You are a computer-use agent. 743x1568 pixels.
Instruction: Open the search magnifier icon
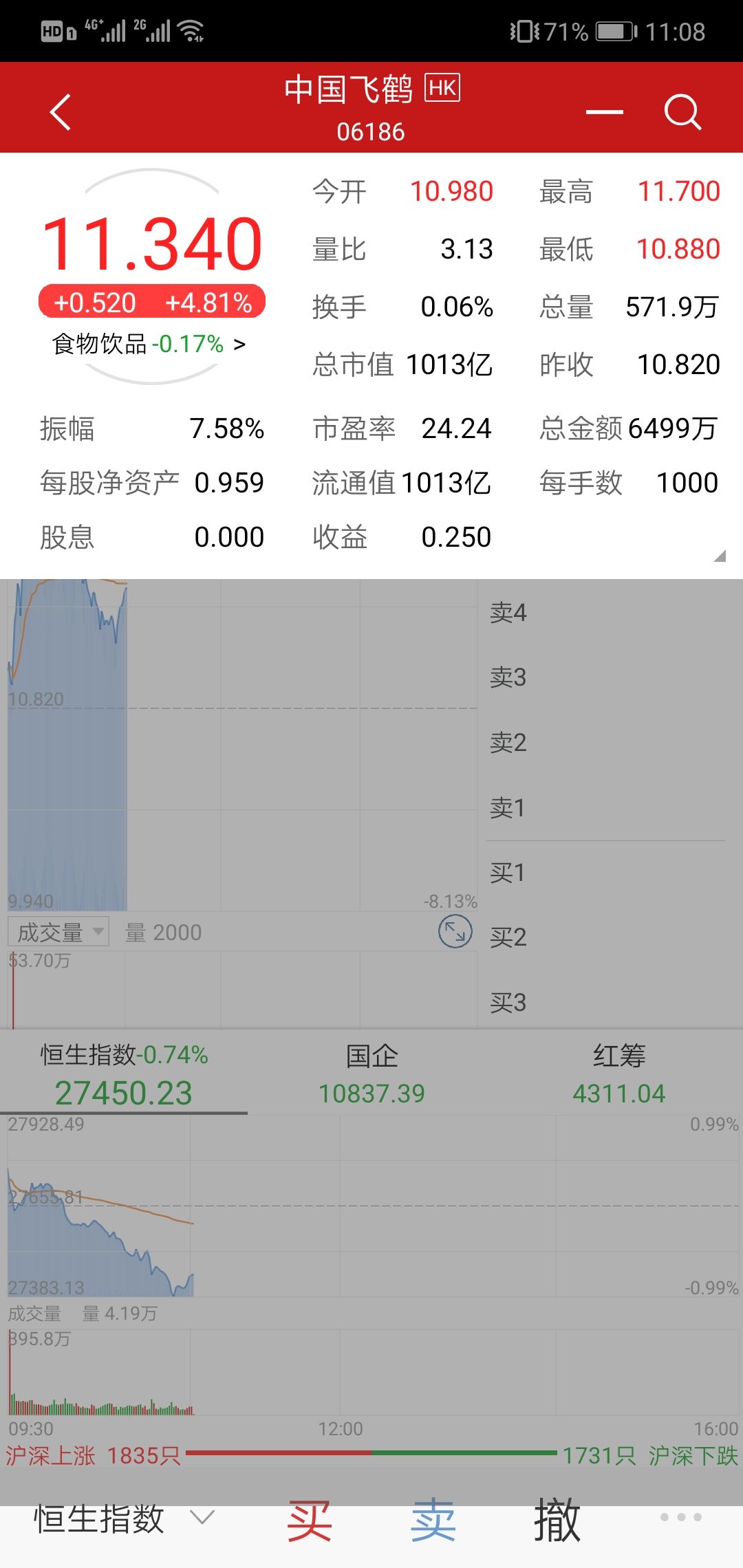[x=682, y=111]
